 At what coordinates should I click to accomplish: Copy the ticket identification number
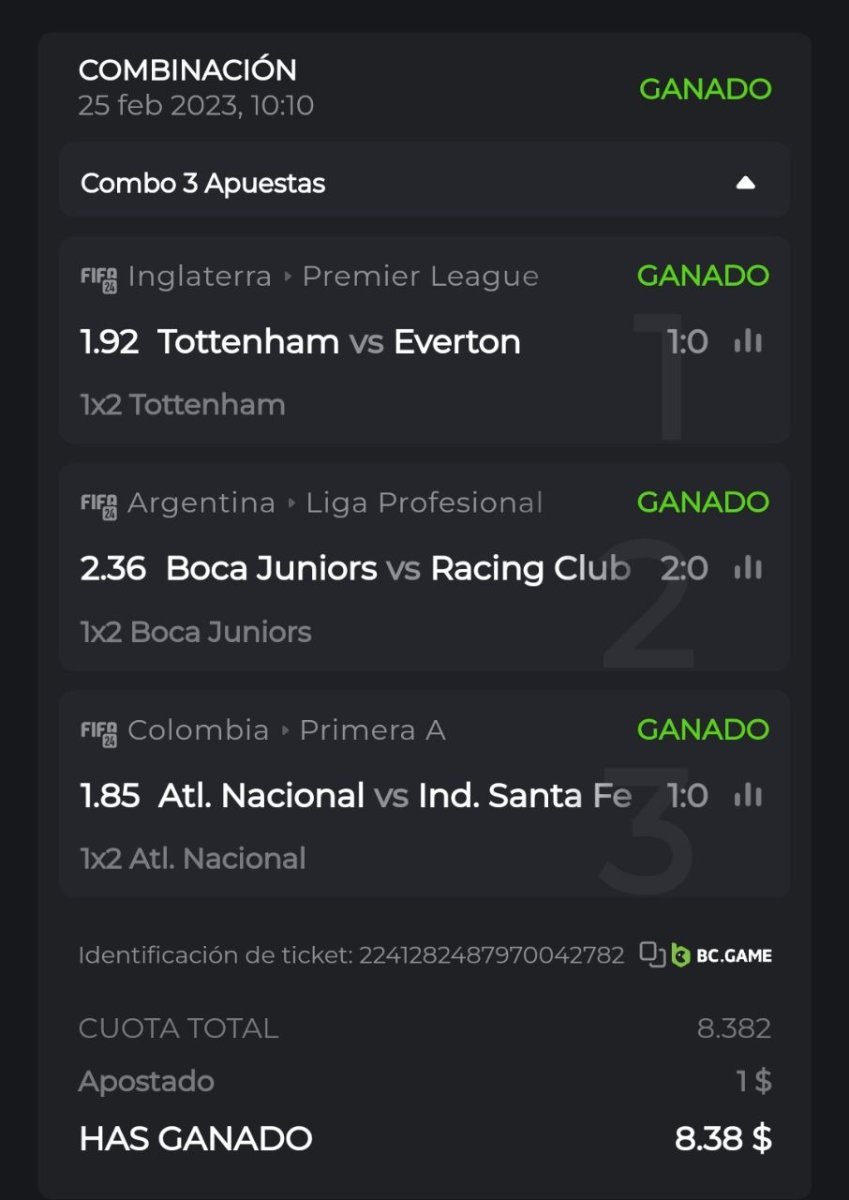652,955
